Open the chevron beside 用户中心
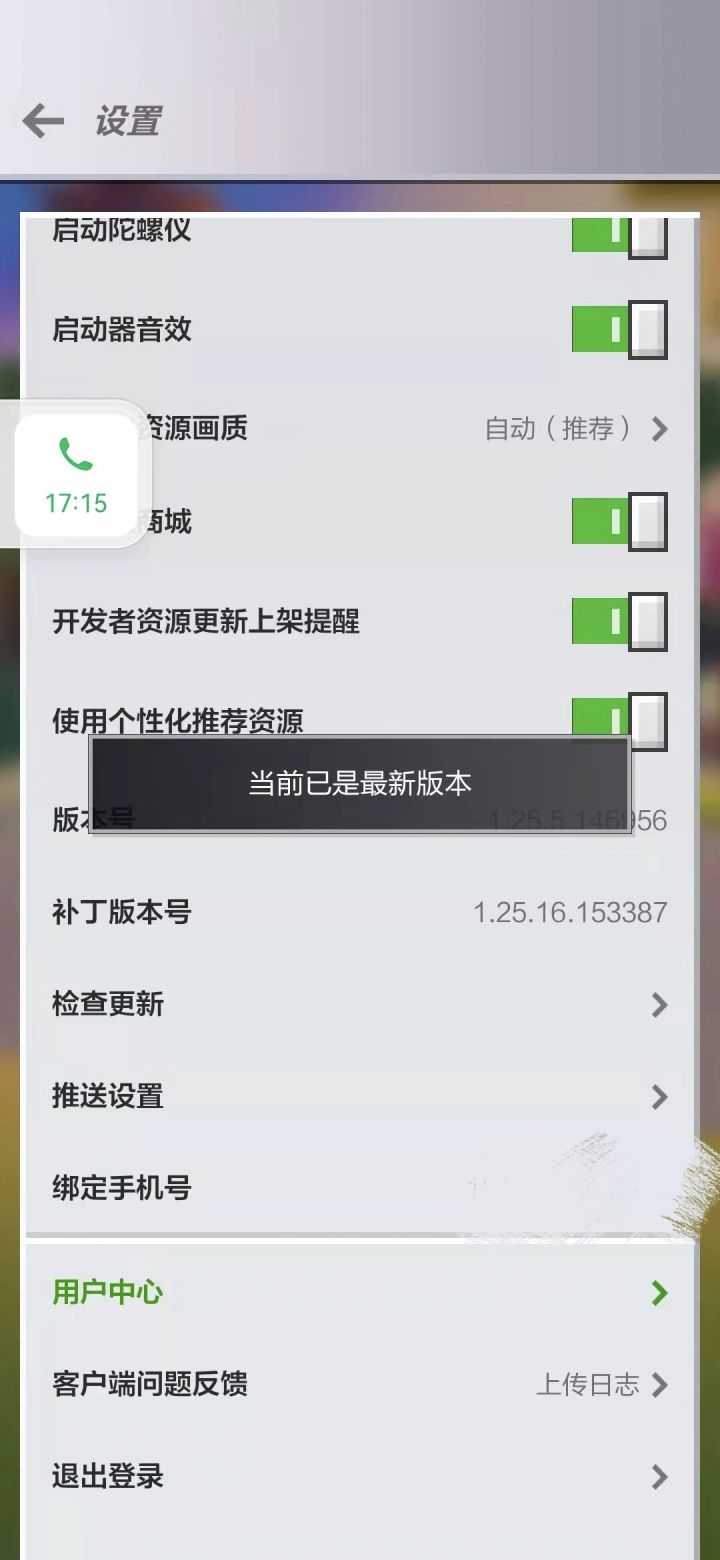 tap(658, 1292)
